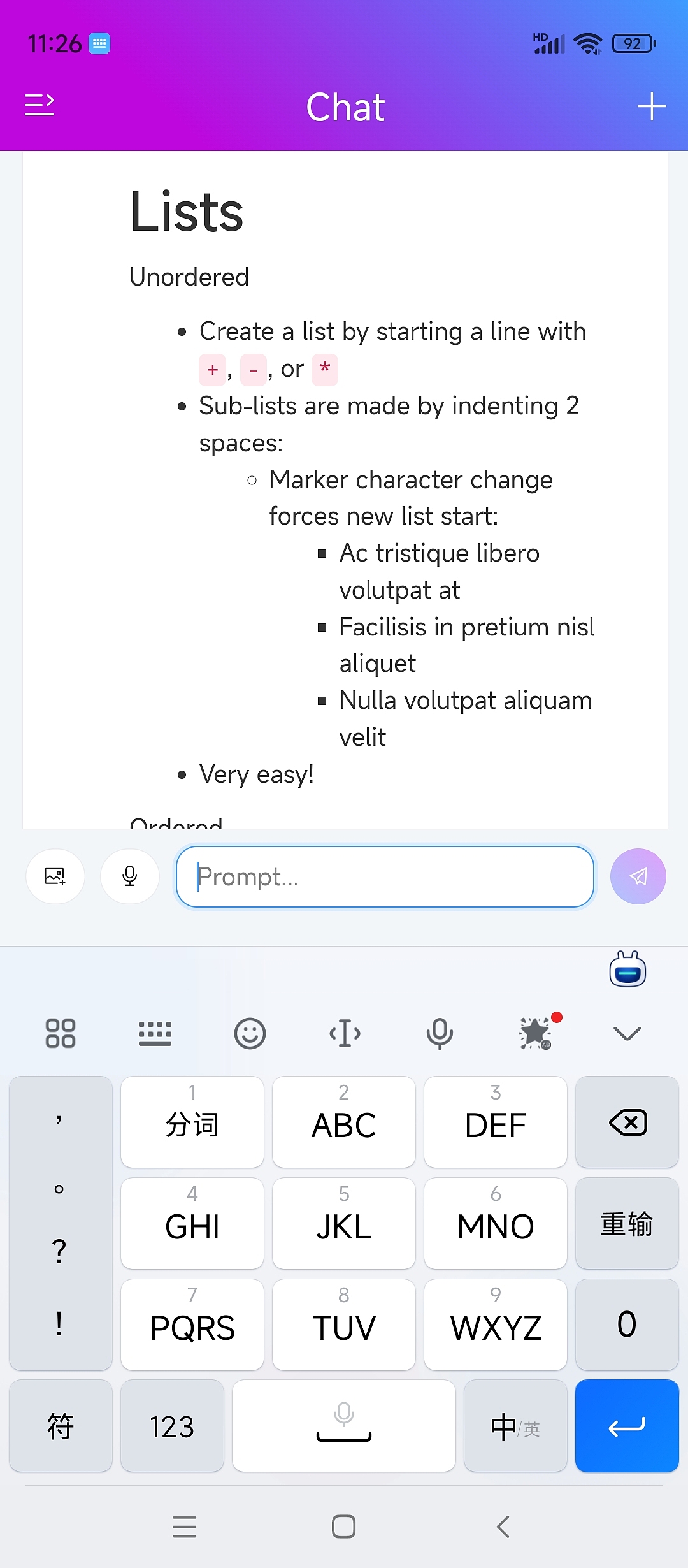Open the keyboard grid panel icon
The image size is (688, 1568).
point(61,1033)
